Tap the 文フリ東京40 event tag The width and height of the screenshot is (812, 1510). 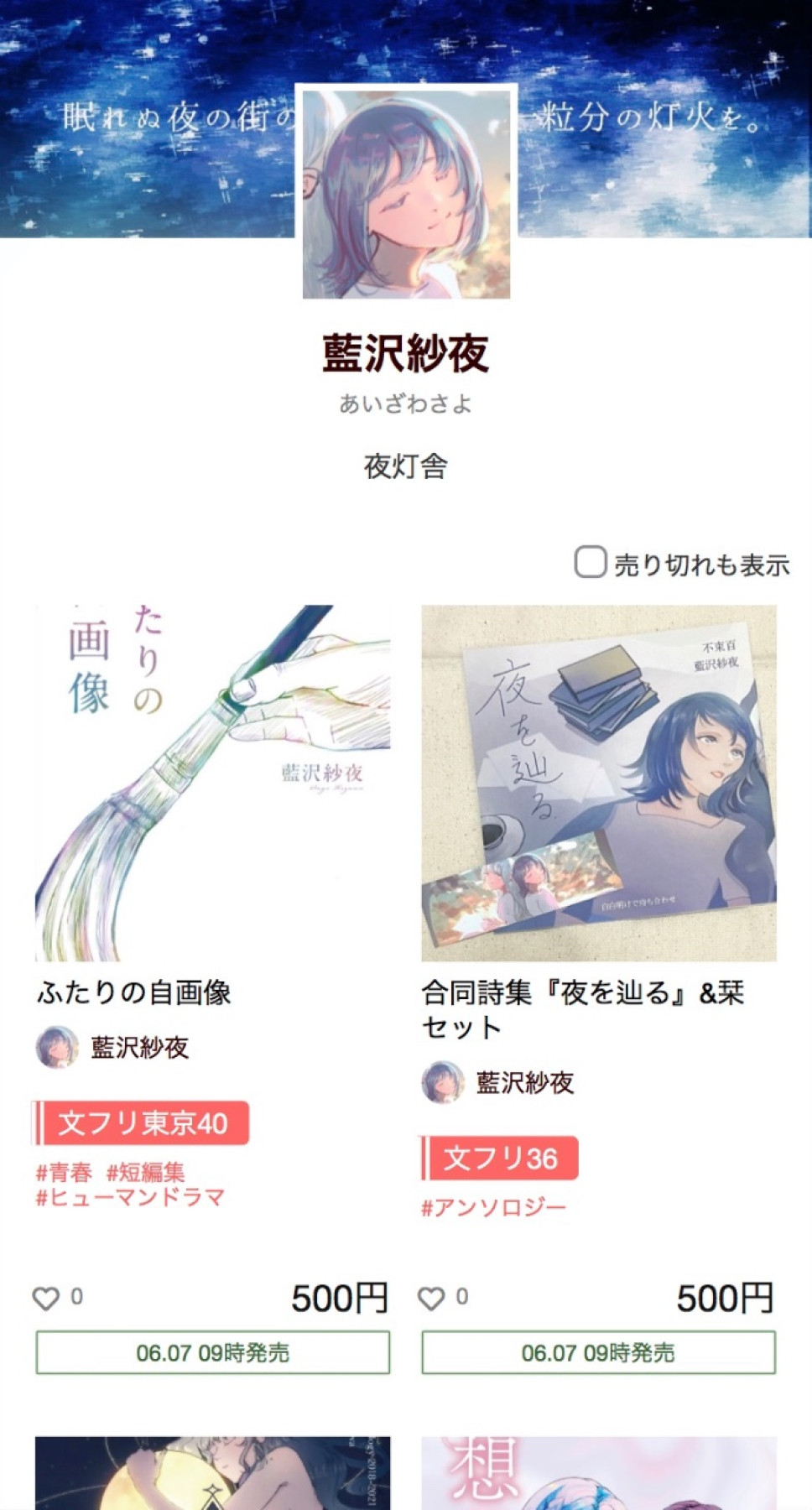(141, 1122)
